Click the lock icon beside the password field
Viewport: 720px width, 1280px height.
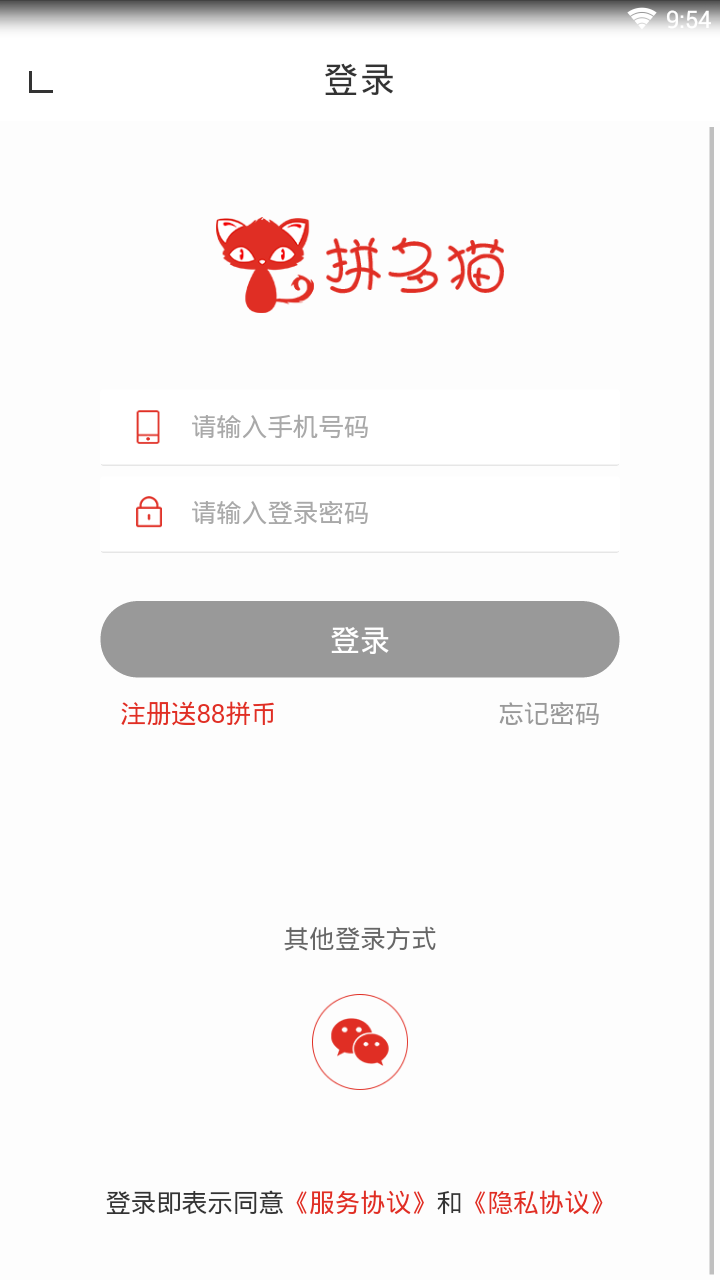coord(148,511)
